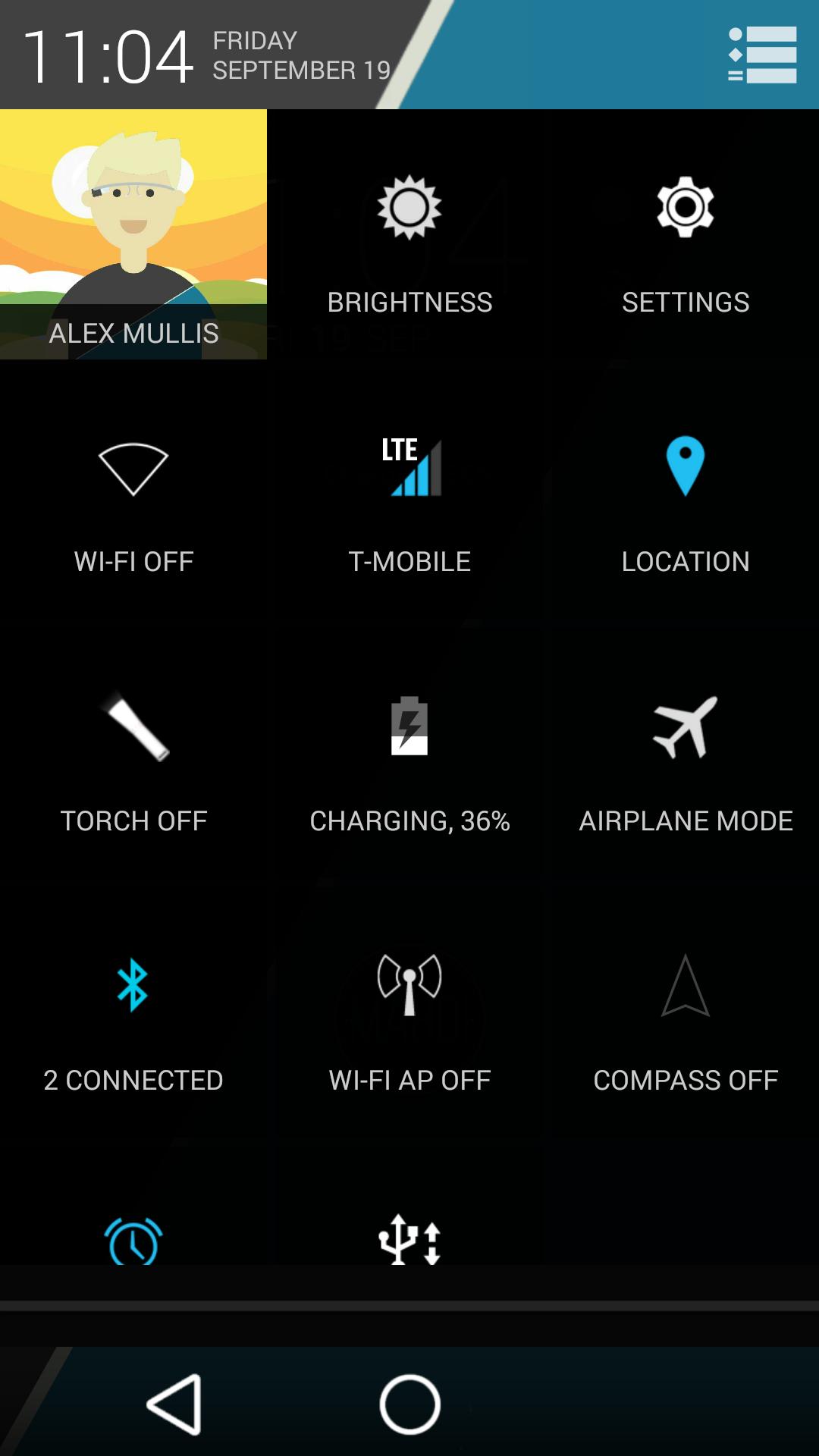Tap the USB tethering tile

click(x=409, y=1240)
